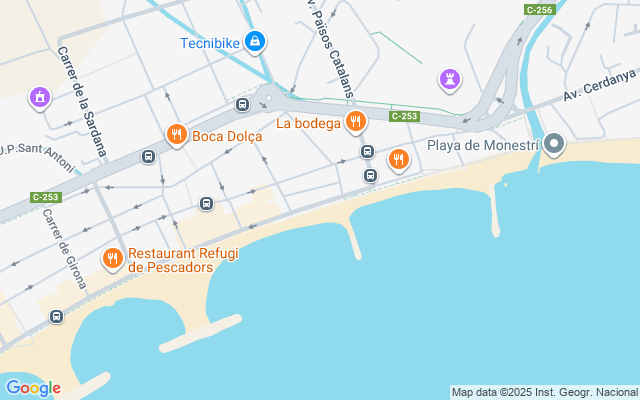Tap the purple tower landmark marker
640x400 pixels.
click(x=451, y=77)
